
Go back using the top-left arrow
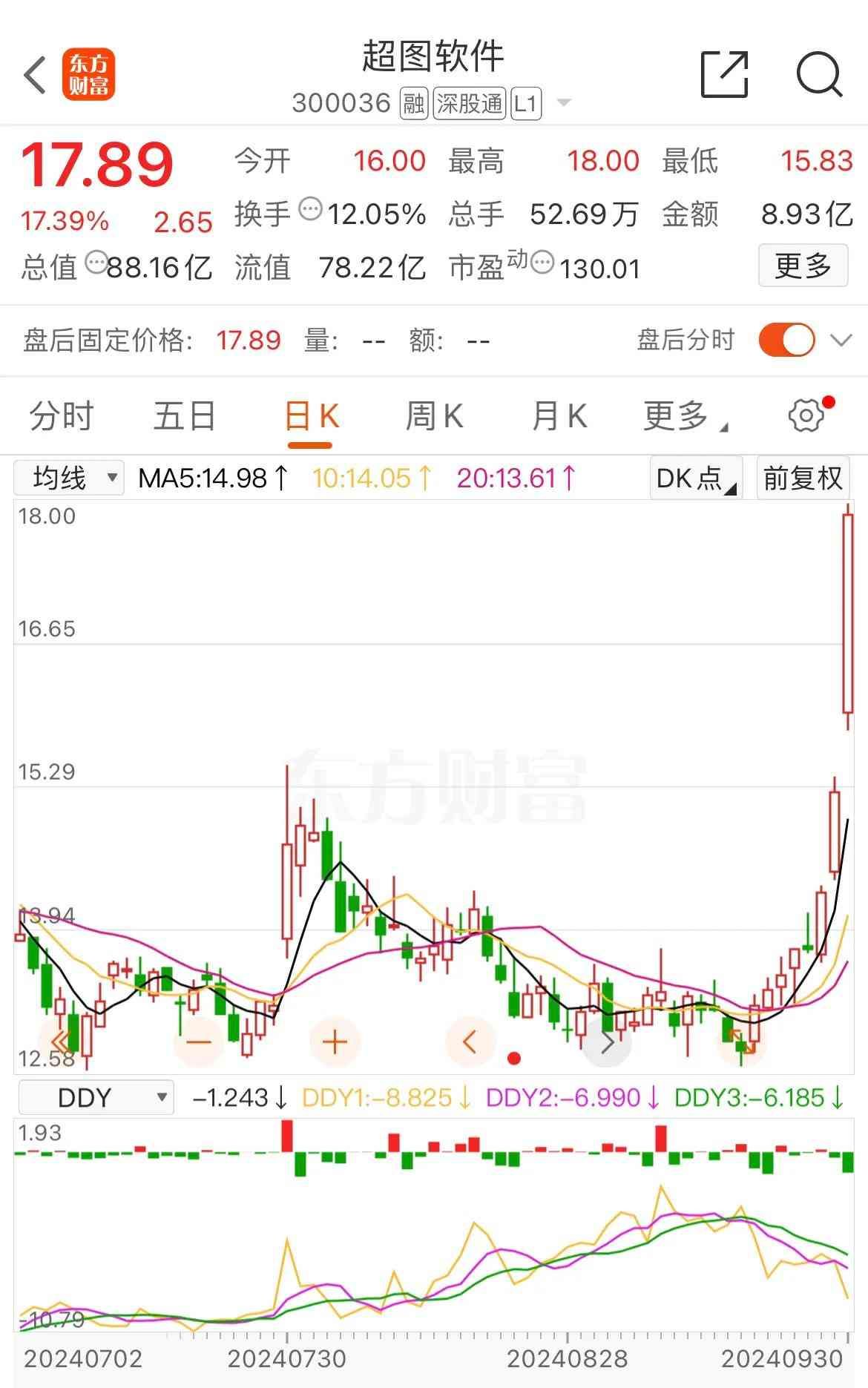coord(36,75)
